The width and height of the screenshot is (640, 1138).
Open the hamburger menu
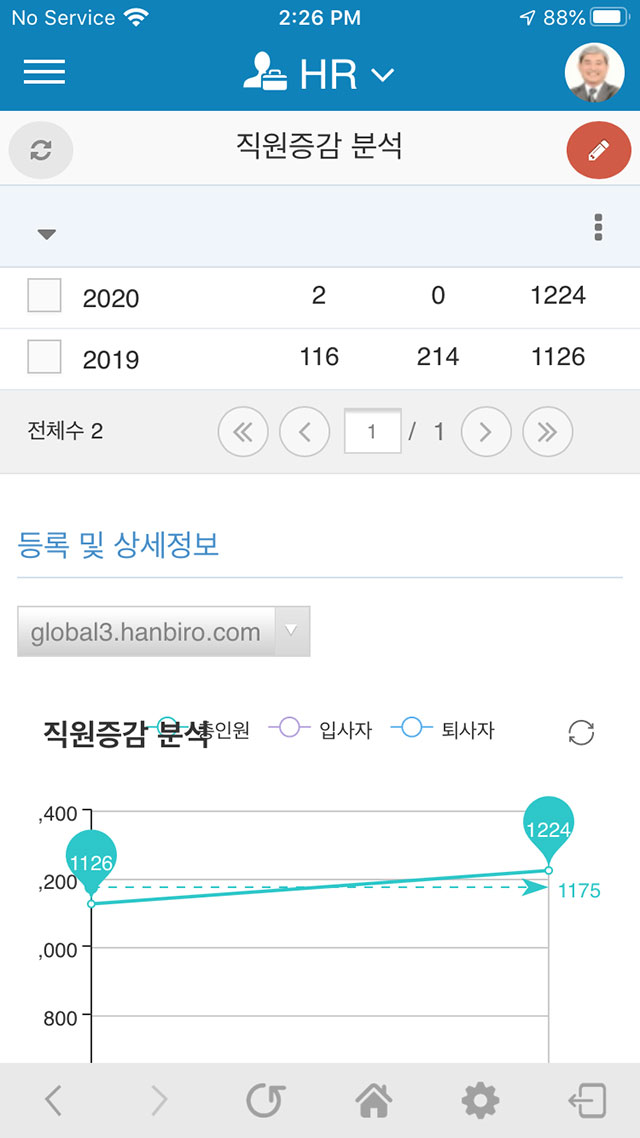[x=44, y=72]
